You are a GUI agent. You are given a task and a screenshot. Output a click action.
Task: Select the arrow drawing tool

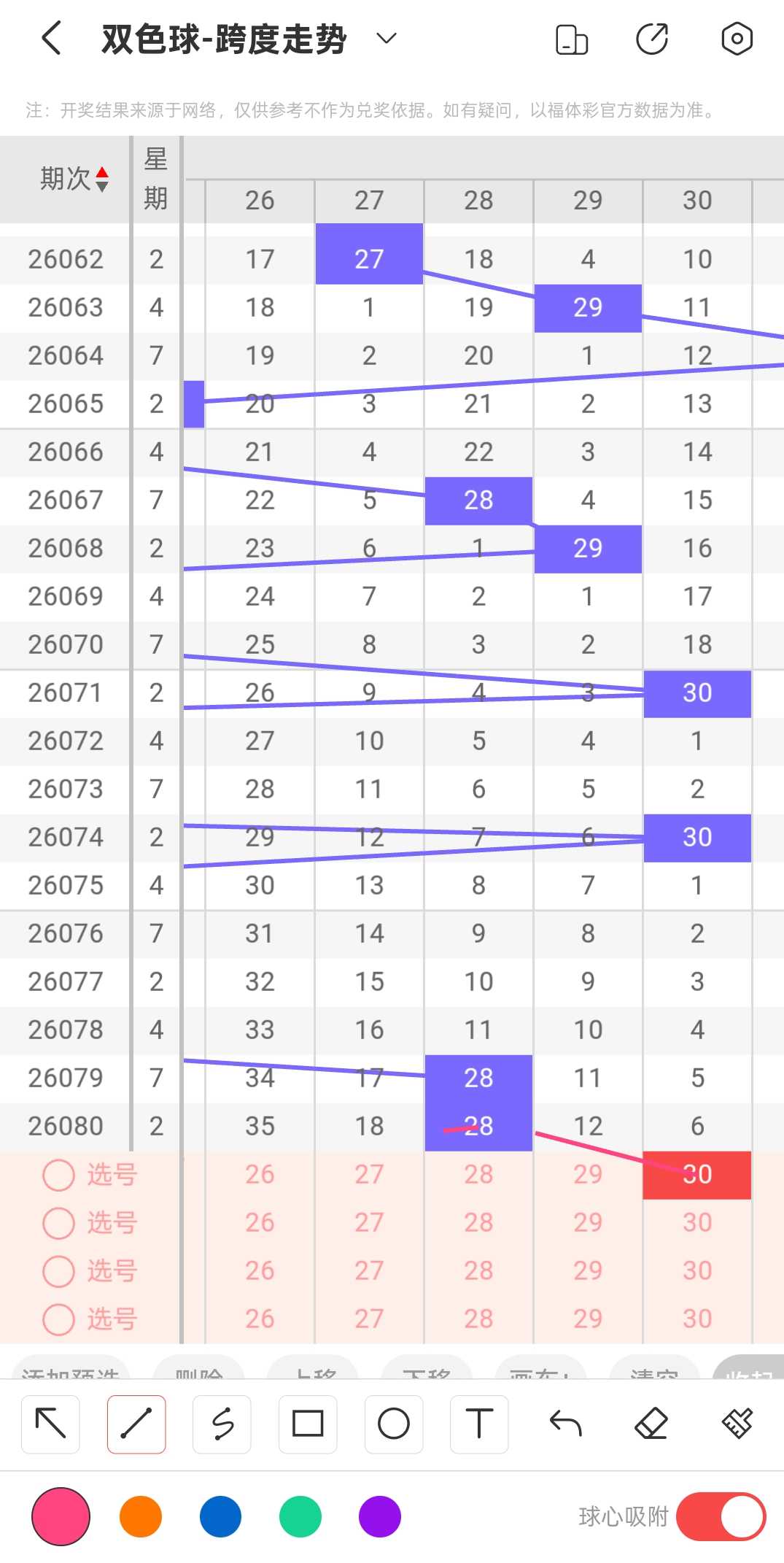coord(50,1424)
